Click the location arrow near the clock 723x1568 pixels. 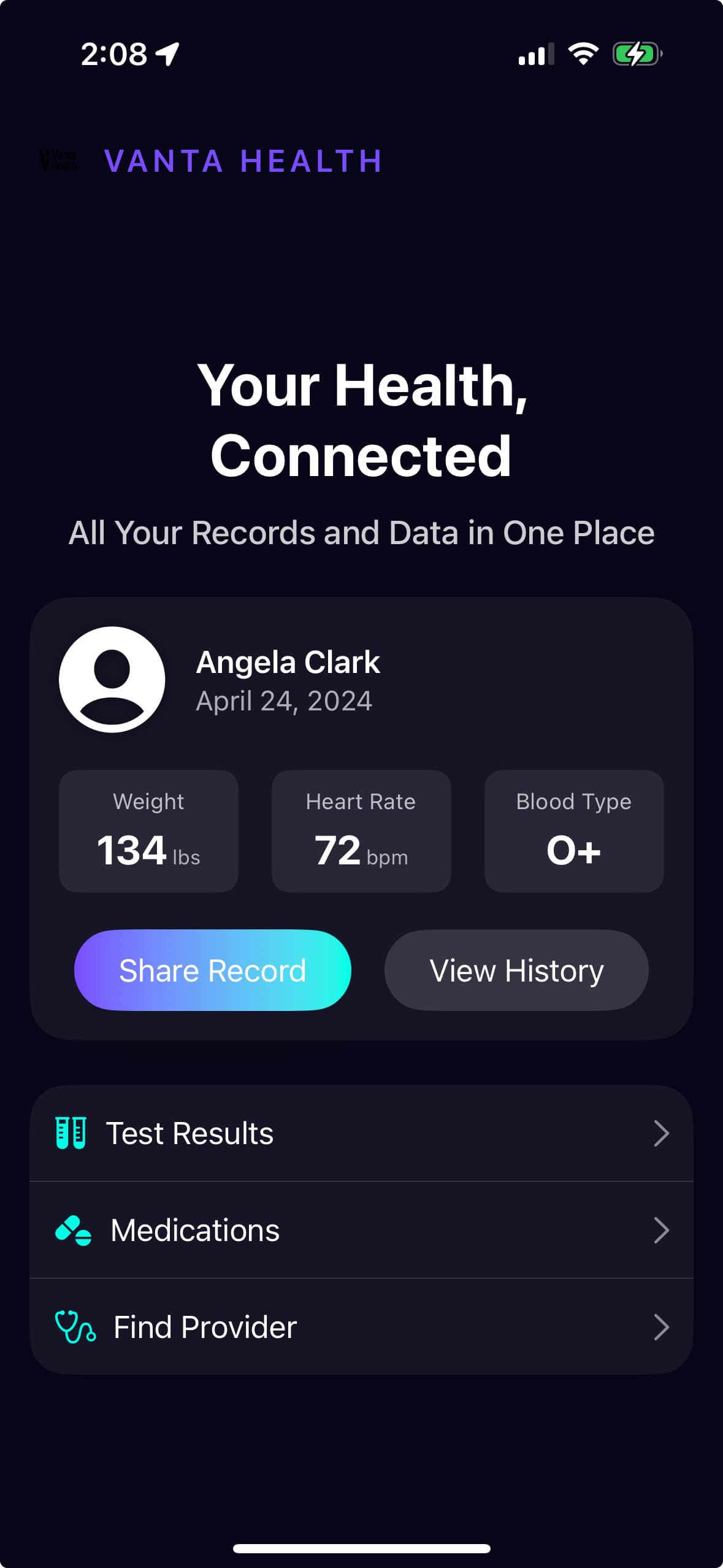(166, 54)
